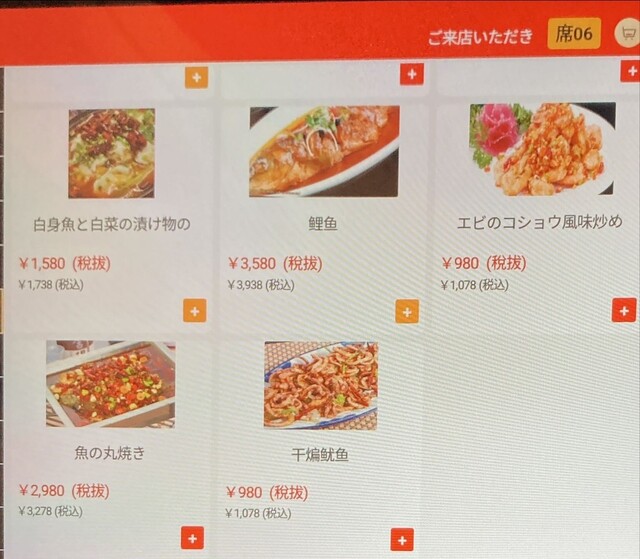Add 鯉魚 to the order
The width and height of the screenshot is (640, 559).
pyautogui.click(x=406, y=312)
